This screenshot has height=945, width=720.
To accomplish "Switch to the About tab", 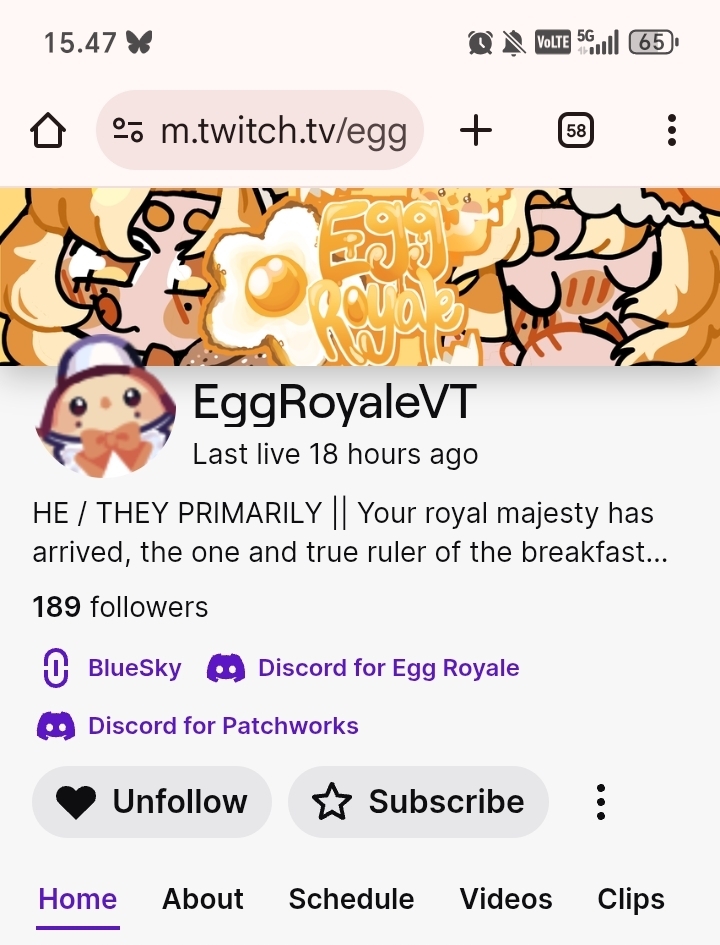I will tap(203, 899).
